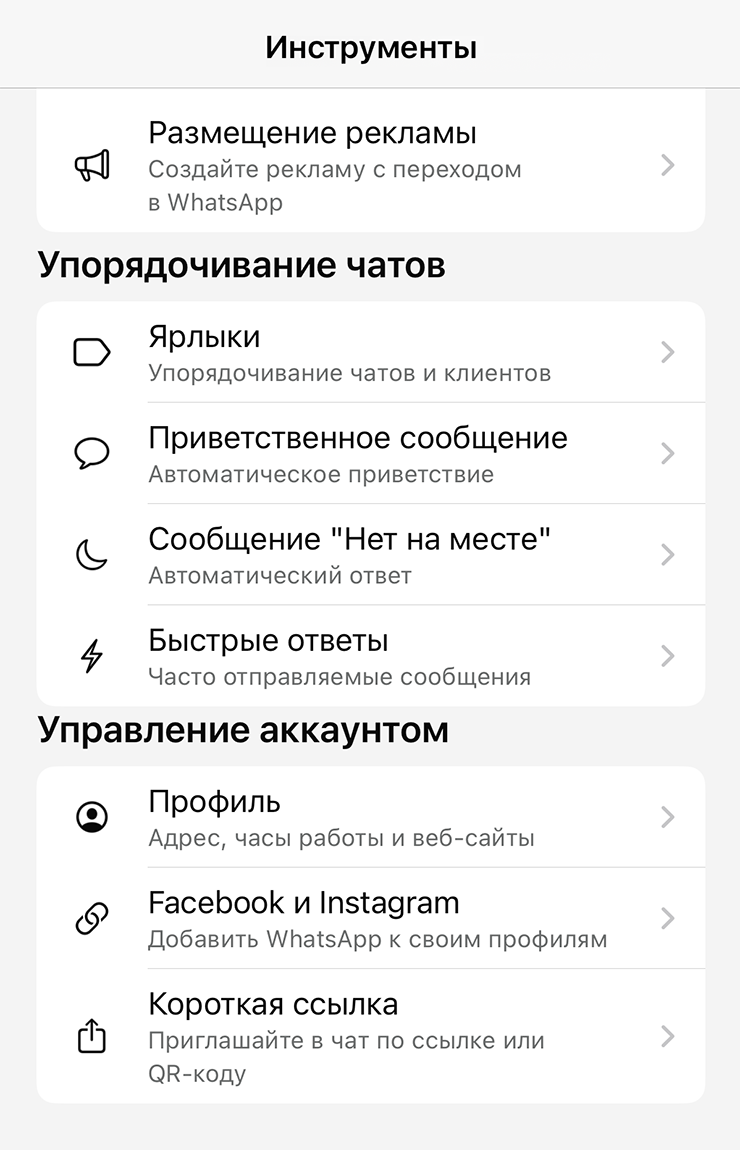Tap Короткая ссылка row
This screenshot has width=740, height=1150.
[370, 1036]
